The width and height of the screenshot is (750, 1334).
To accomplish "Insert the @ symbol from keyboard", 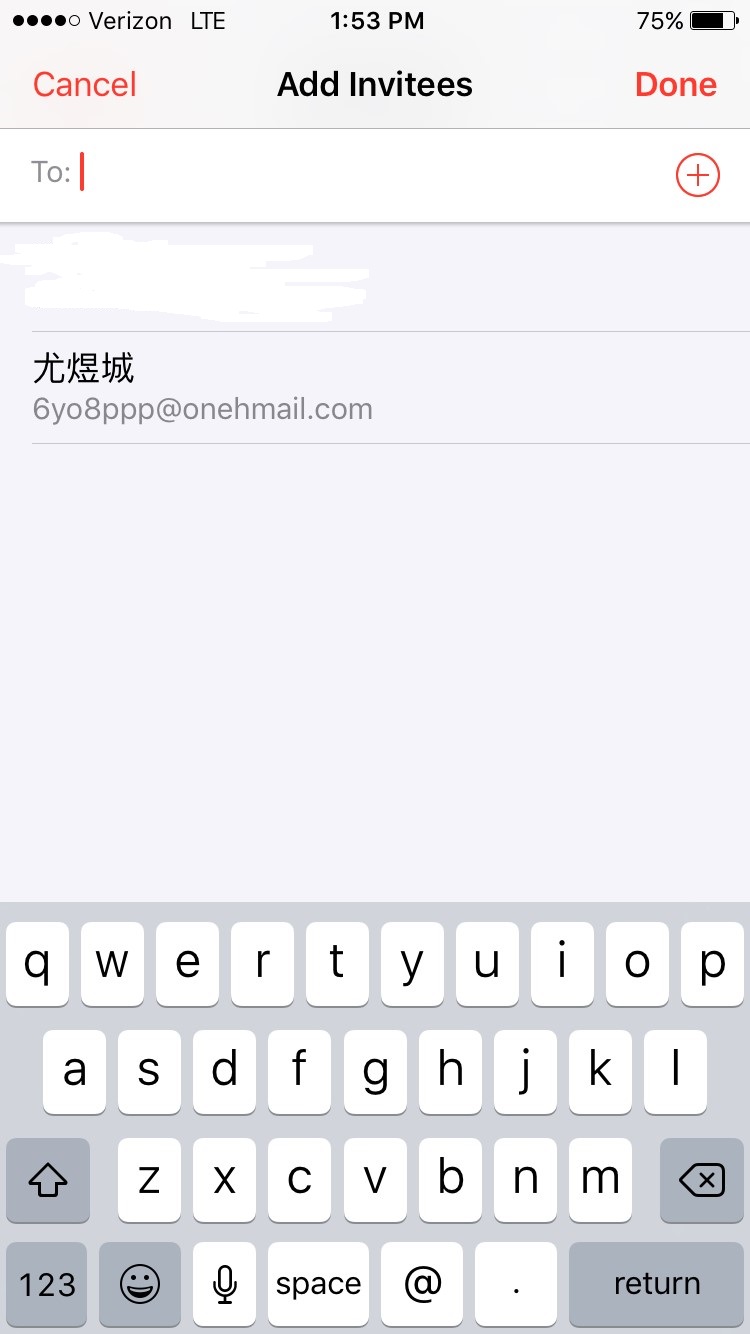I will click(x=422, y=1284).
